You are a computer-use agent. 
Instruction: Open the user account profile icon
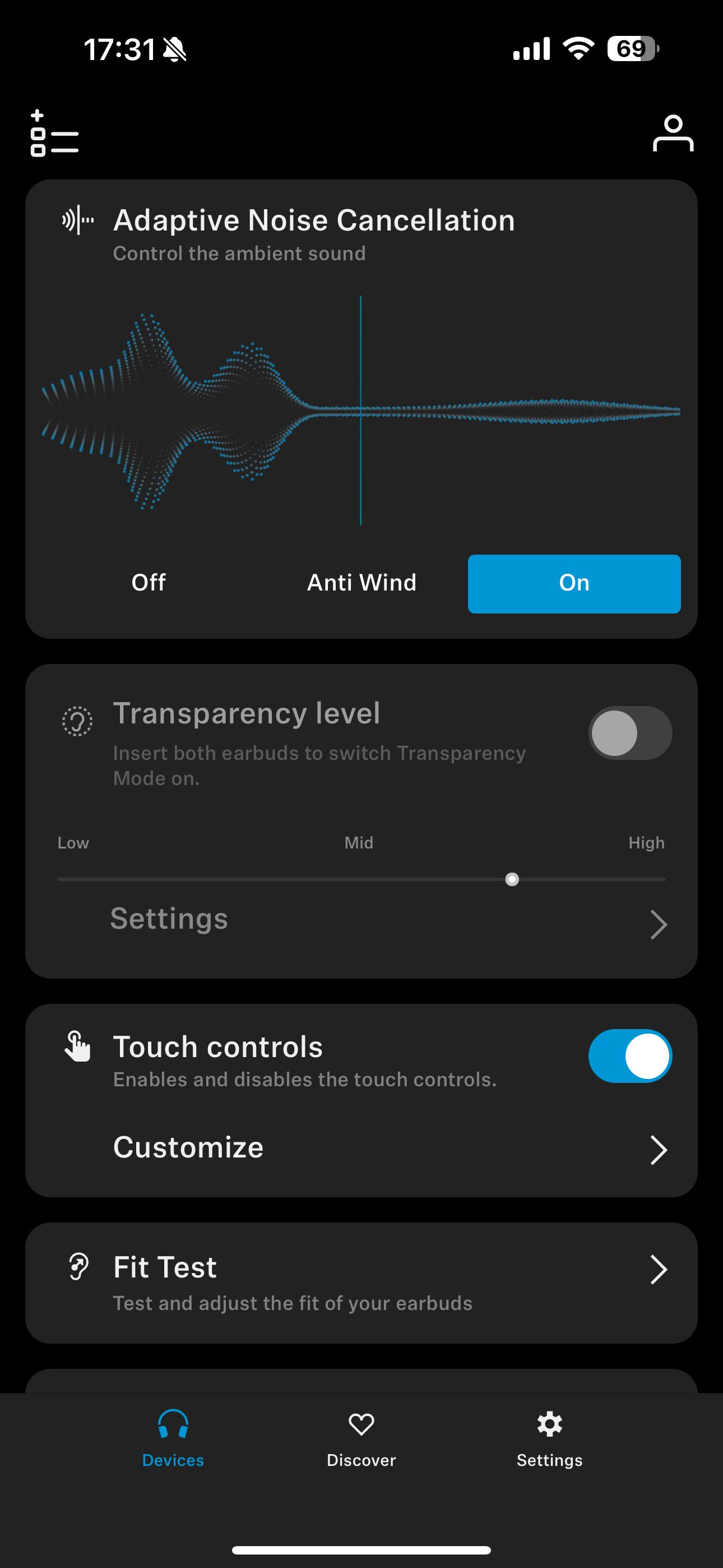pyautogui.click(x=673, y=133)
